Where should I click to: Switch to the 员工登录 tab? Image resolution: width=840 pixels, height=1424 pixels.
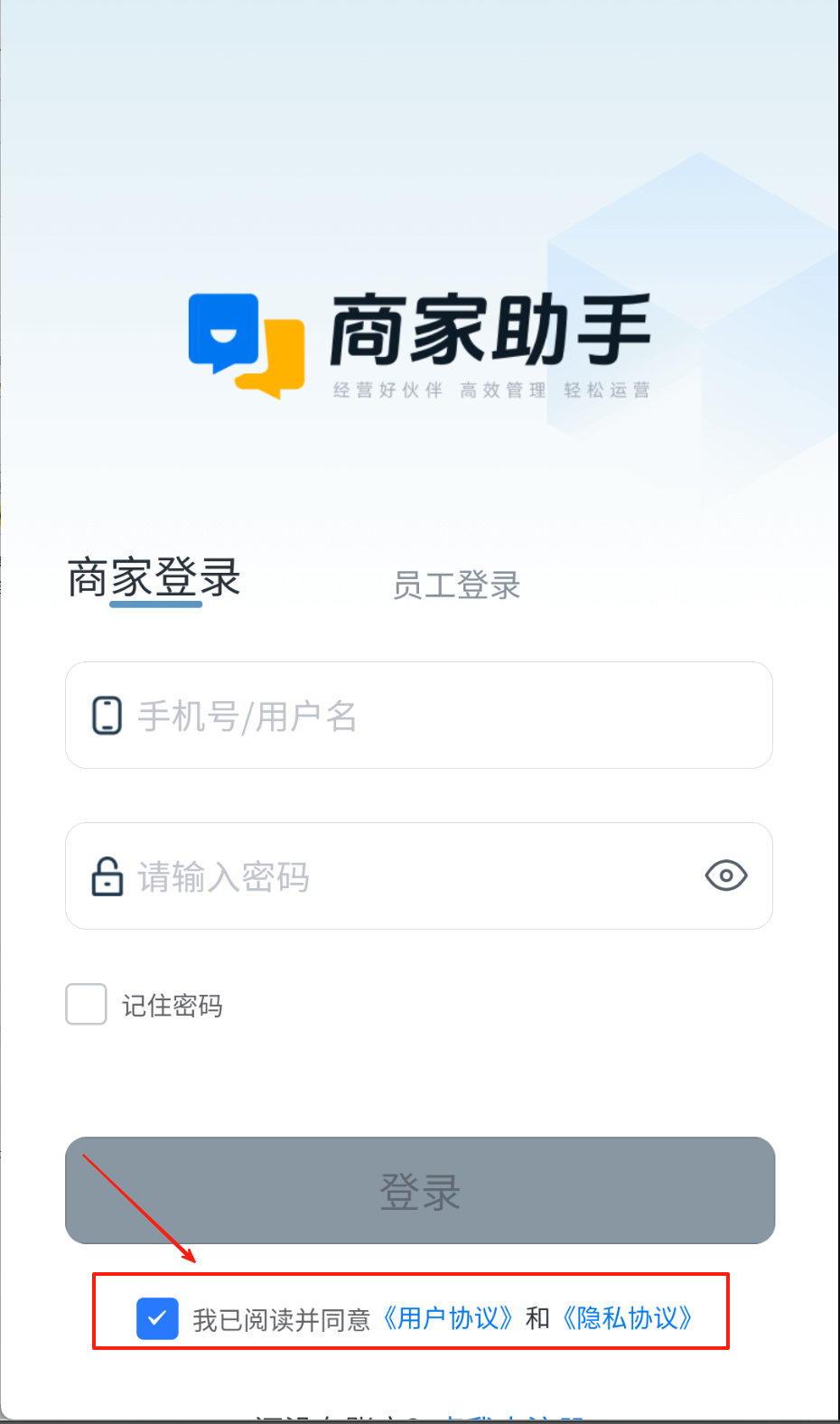point(456,586)
